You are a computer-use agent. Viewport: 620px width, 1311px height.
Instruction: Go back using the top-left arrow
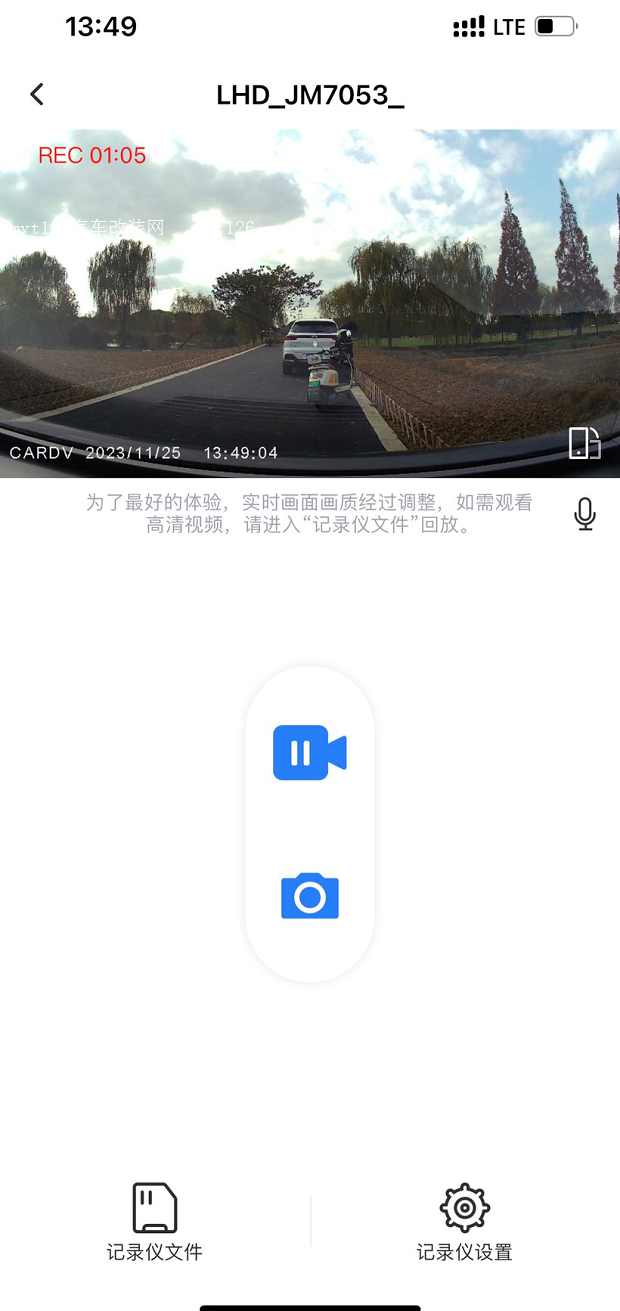[37, 95]
